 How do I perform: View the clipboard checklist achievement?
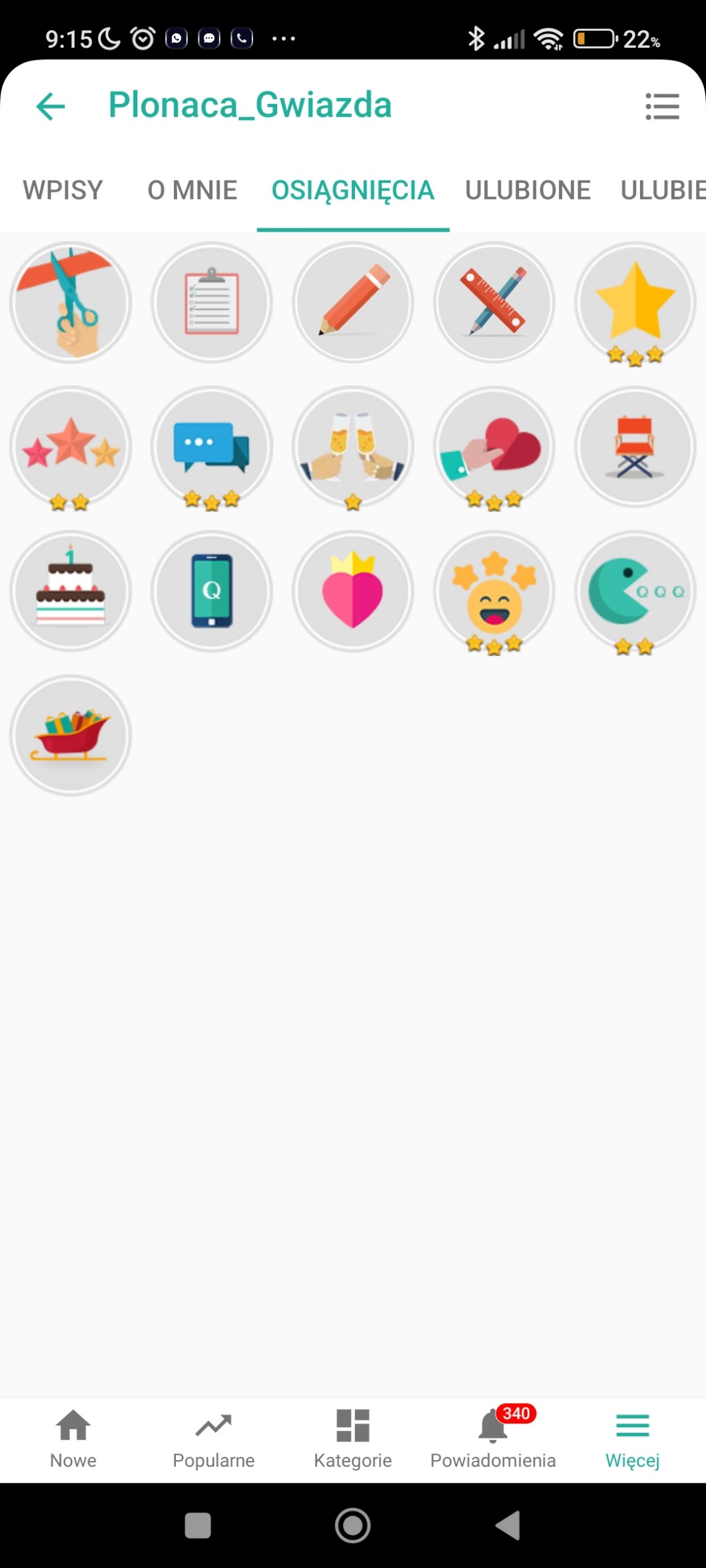pos(212,302)
